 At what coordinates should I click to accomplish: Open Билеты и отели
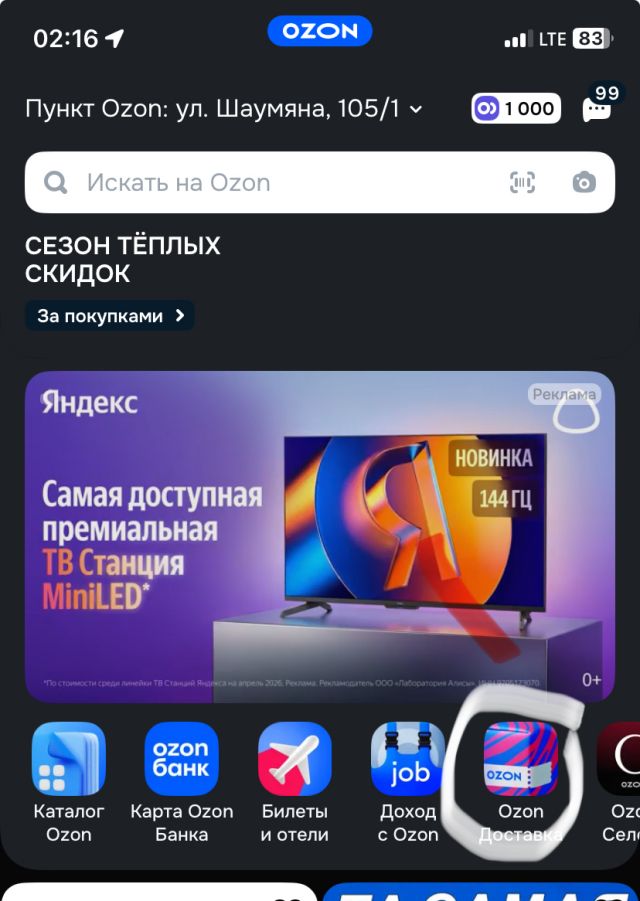(x=295, y=759)
